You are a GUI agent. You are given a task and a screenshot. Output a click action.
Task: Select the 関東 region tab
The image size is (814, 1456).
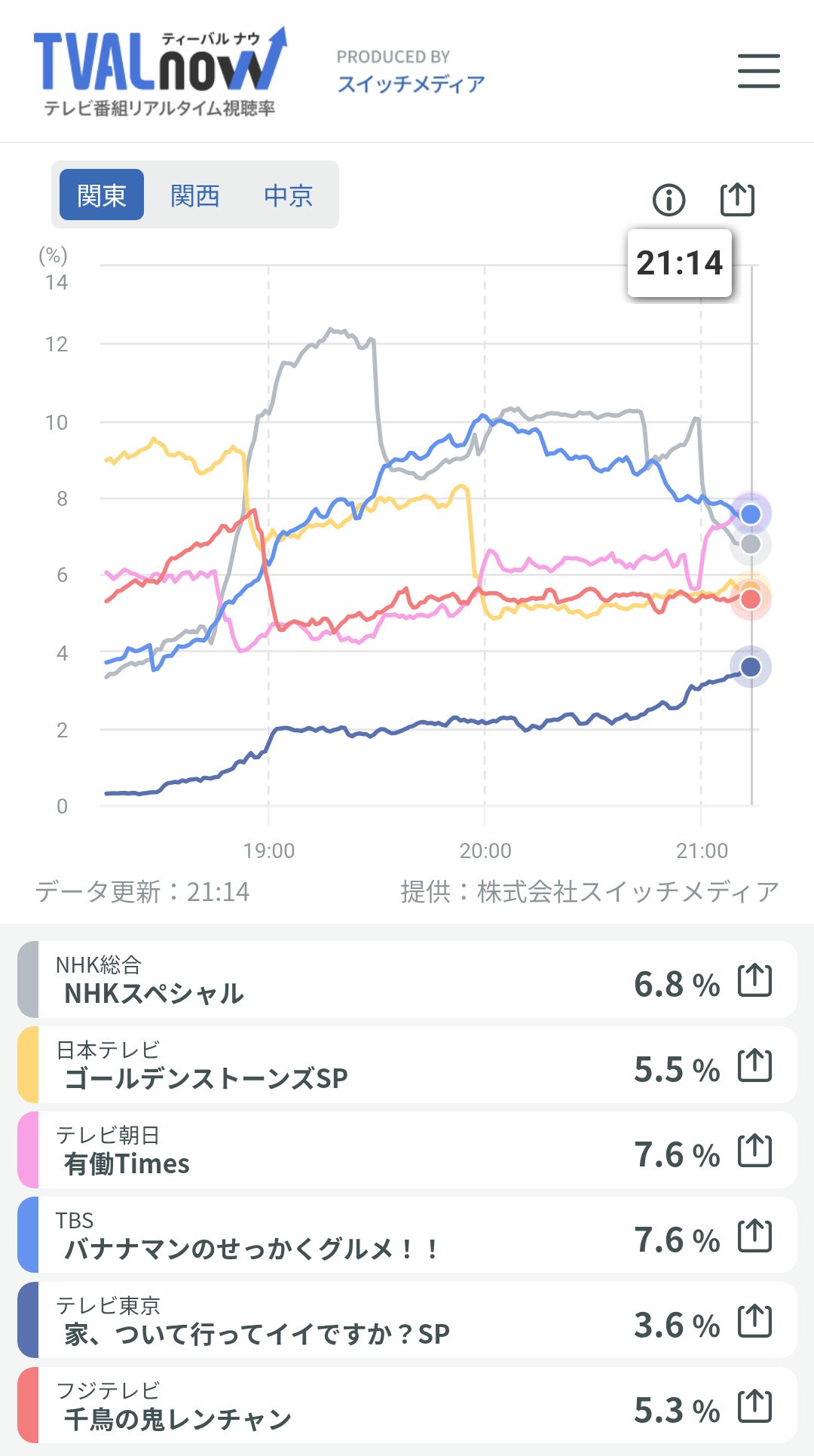(x=102, y=195)
